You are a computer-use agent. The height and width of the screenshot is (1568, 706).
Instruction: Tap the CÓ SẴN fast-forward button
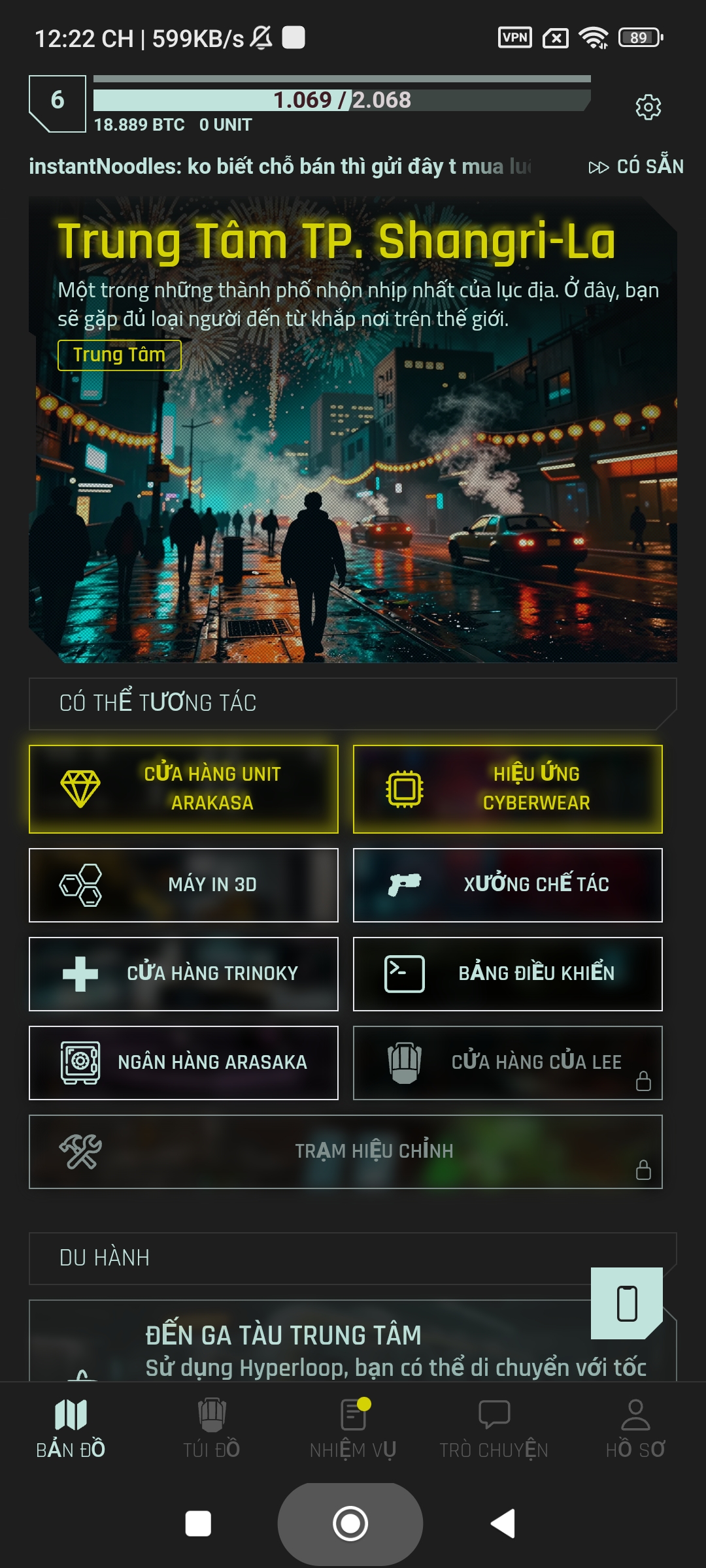636,167
